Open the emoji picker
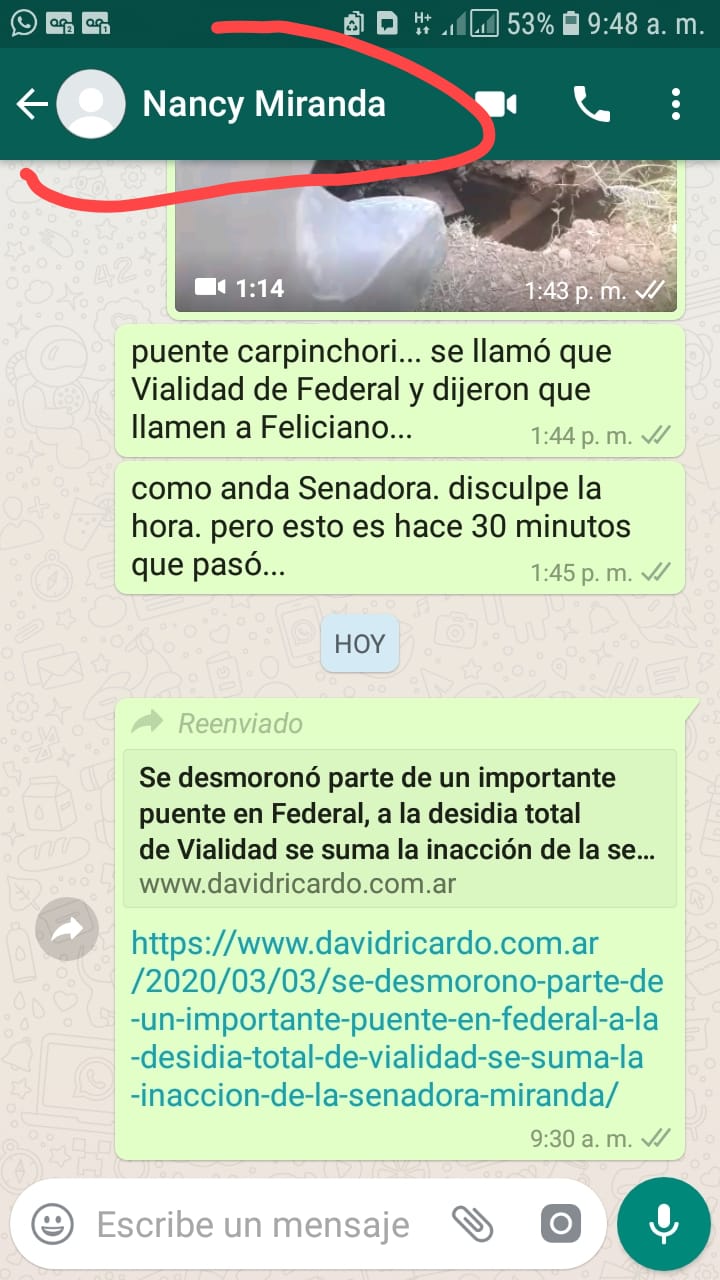This screenshot has width=720, height=1280. pyautogui.click(x=52, y=1223)
